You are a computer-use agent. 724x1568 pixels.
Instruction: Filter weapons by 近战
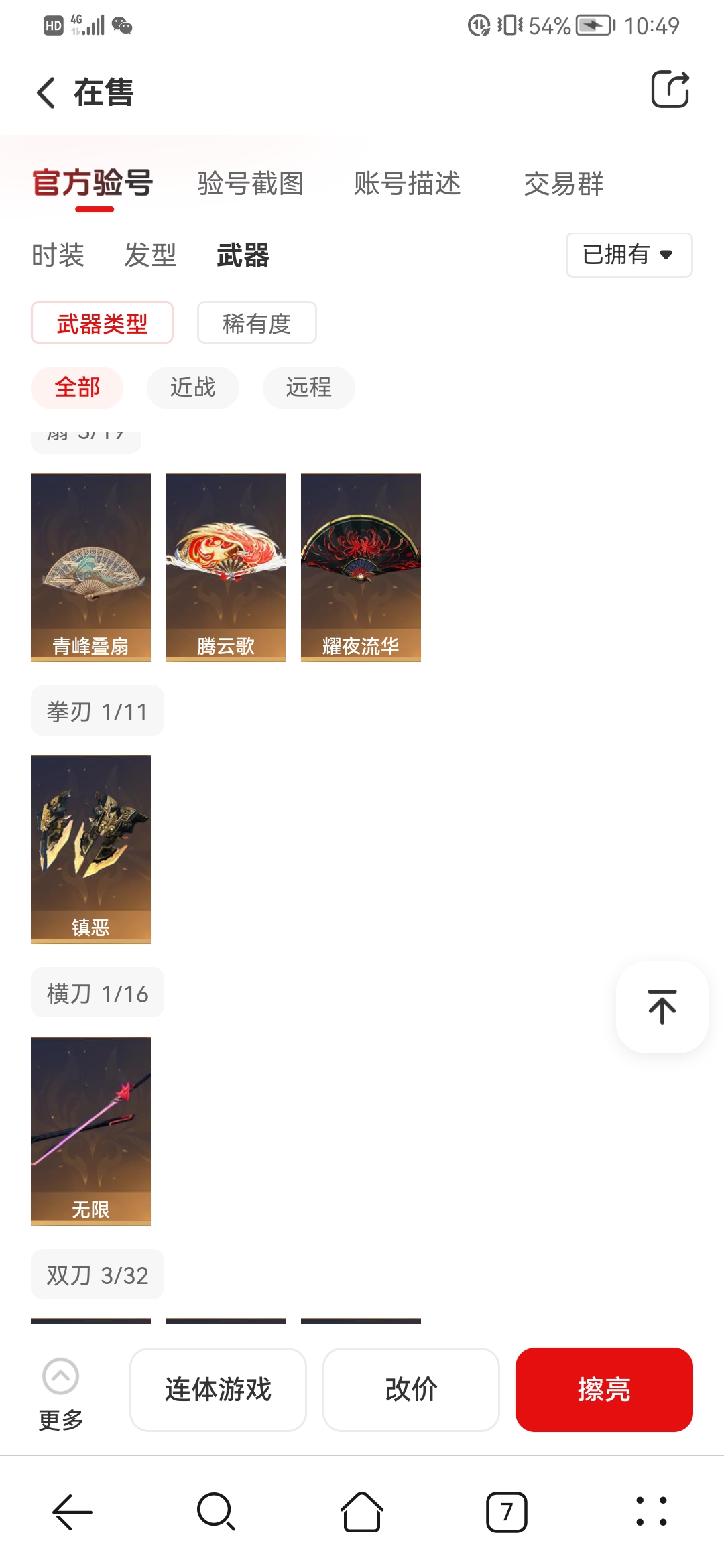click(x=193, y=387)
